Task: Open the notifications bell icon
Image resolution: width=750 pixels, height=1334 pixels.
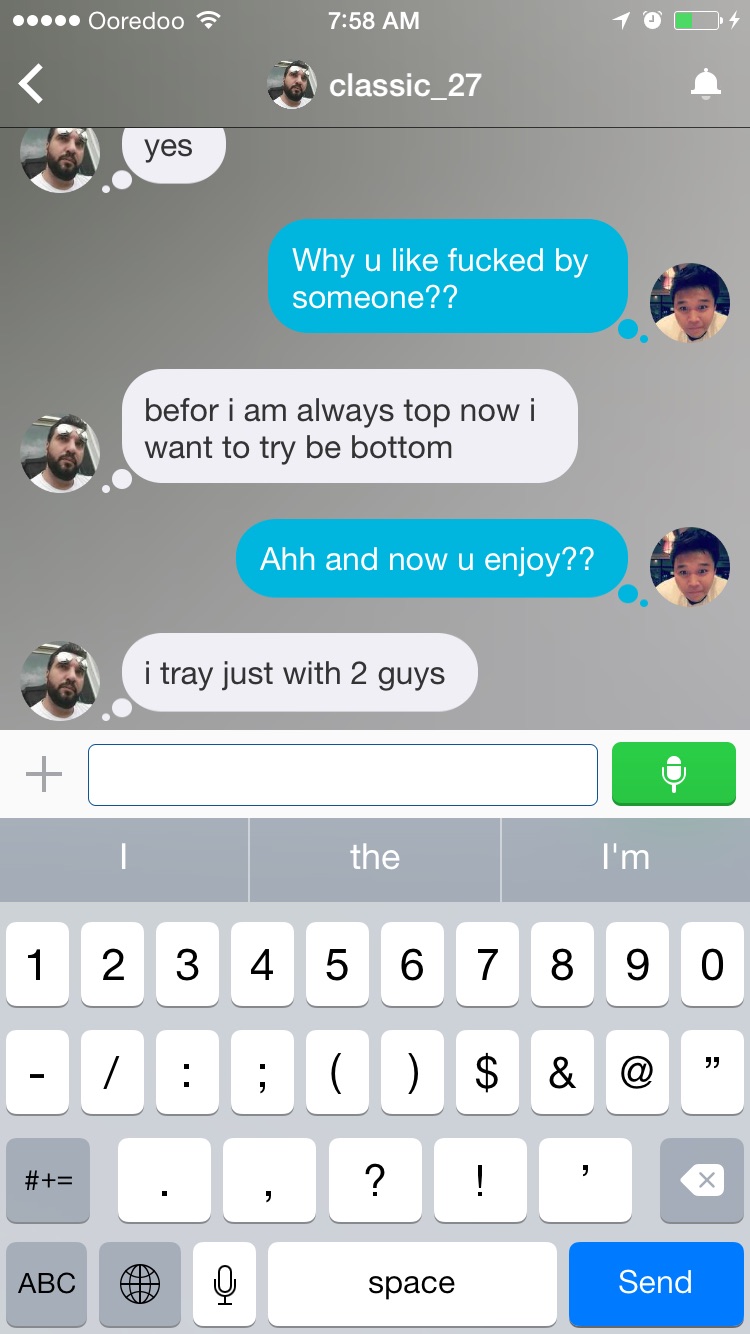Action: [705, 85]
